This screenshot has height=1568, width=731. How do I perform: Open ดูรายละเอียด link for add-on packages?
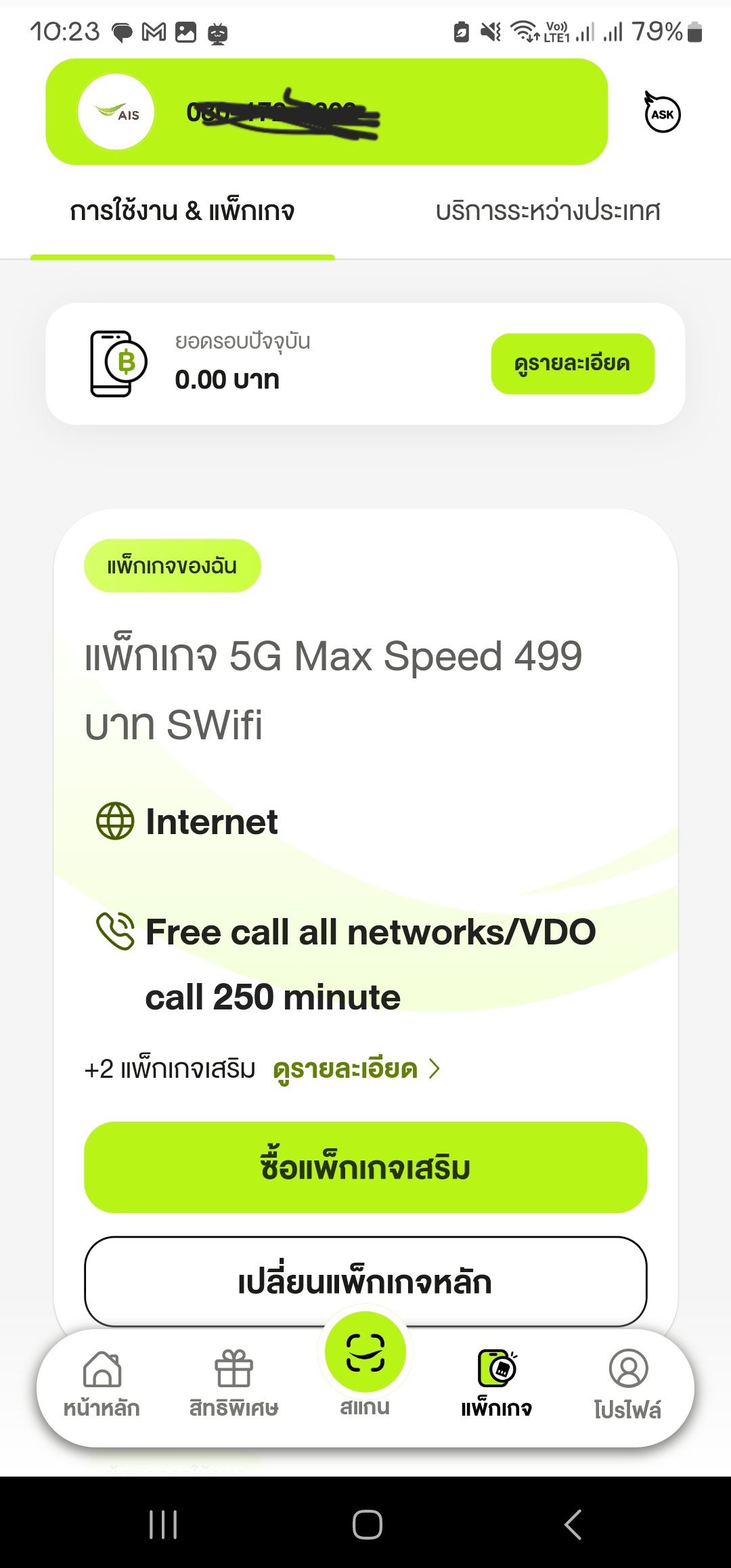[356, 1069]
